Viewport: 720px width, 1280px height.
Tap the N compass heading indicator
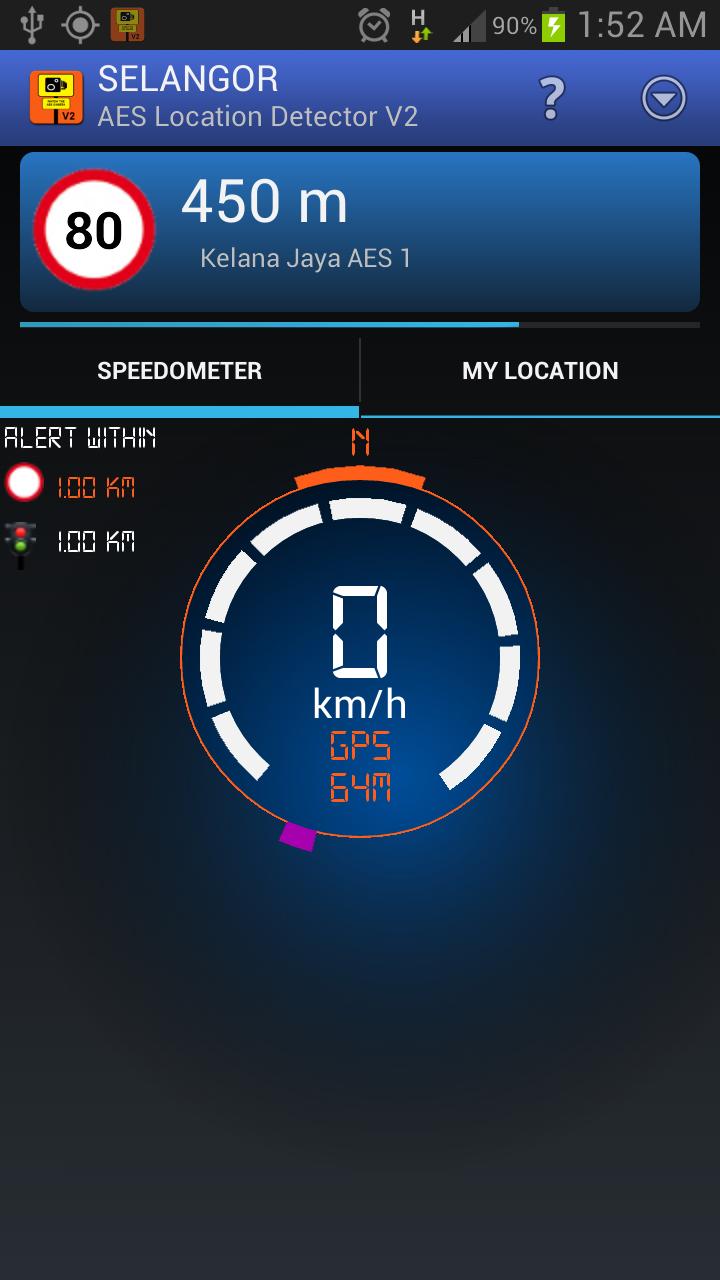[x=359, y=442]
